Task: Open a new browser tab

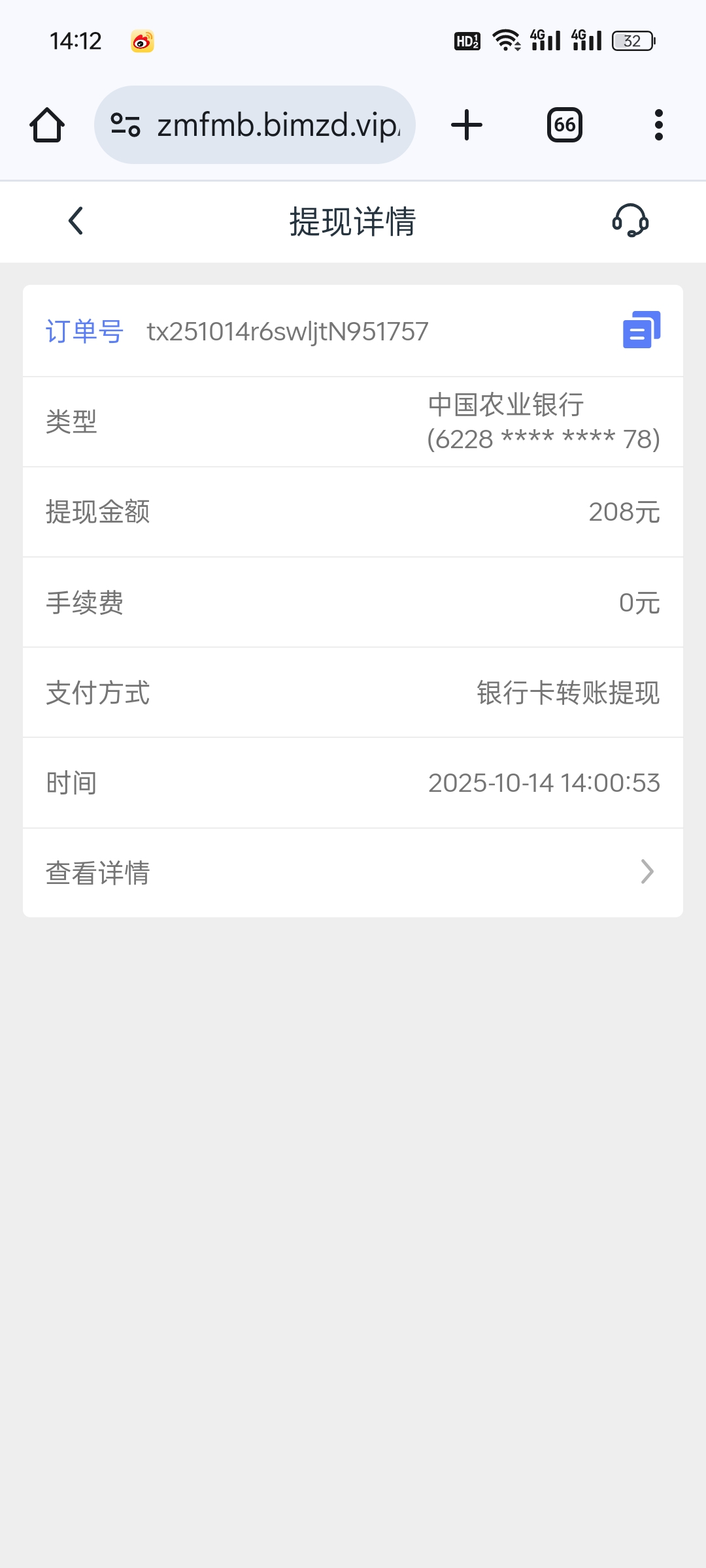Action: click(x=467, y=125)
